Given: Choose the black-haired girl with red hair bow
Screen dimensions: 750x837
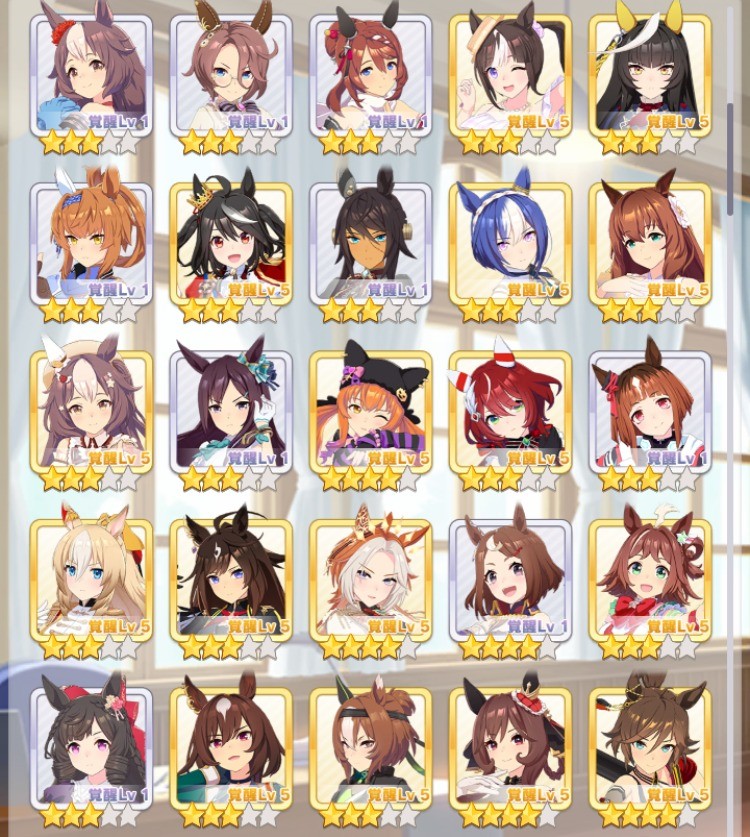Looking at the screenshot, I should pyautogui.click(x=92, y=745).
